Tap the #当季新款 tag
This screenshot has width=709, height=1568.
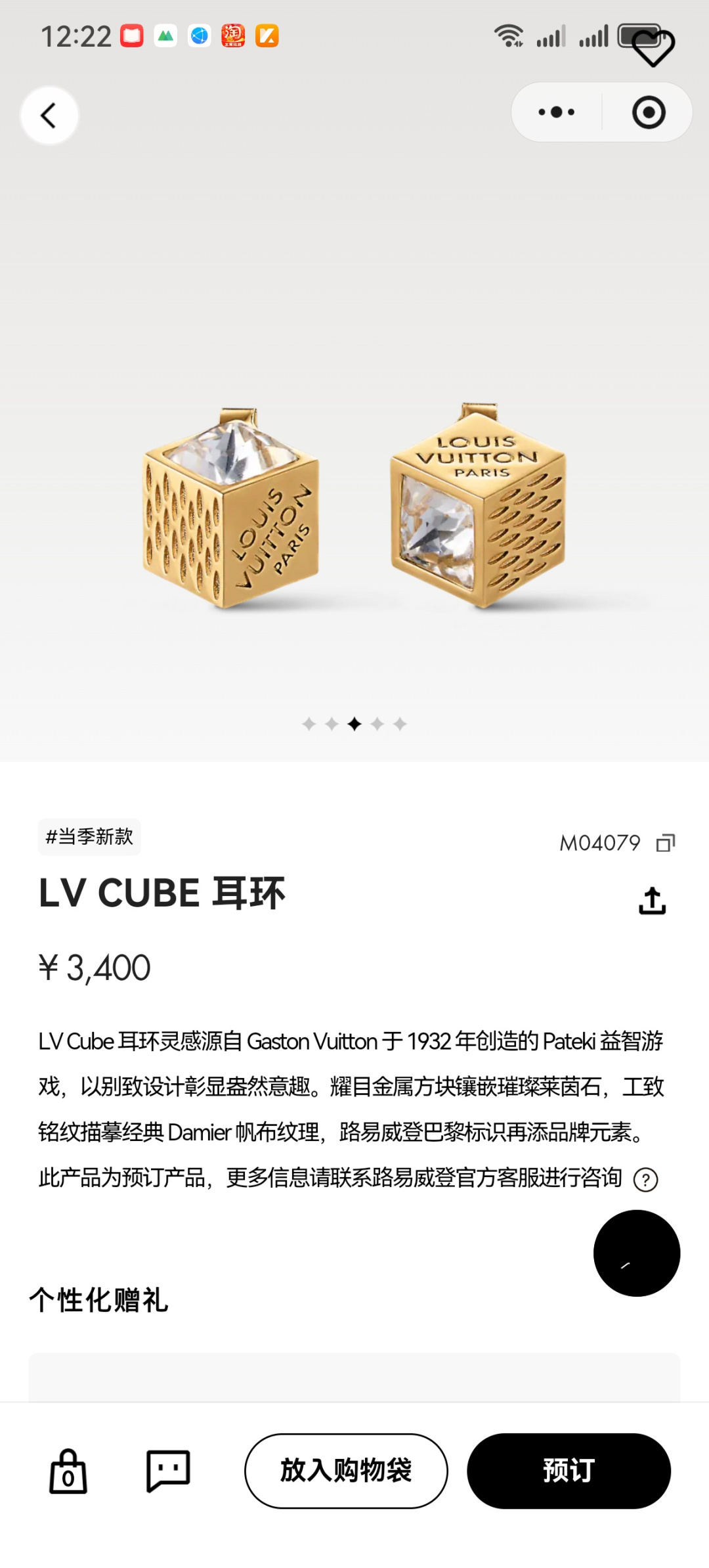click(x=89, y=837)
